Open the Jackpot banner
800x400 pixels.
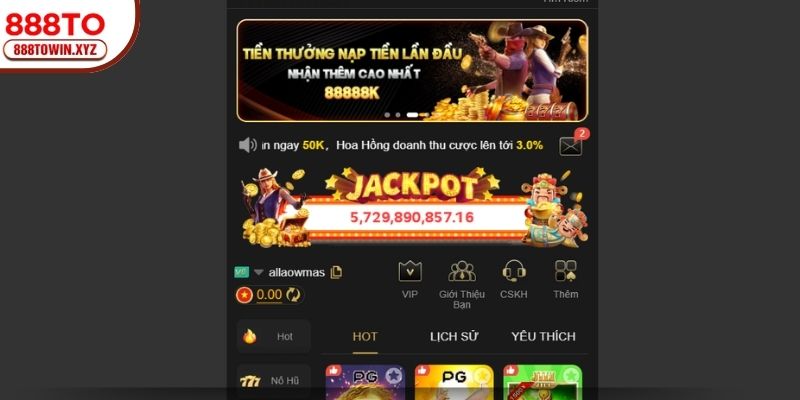pyautogui.click(x=411, y=208)
